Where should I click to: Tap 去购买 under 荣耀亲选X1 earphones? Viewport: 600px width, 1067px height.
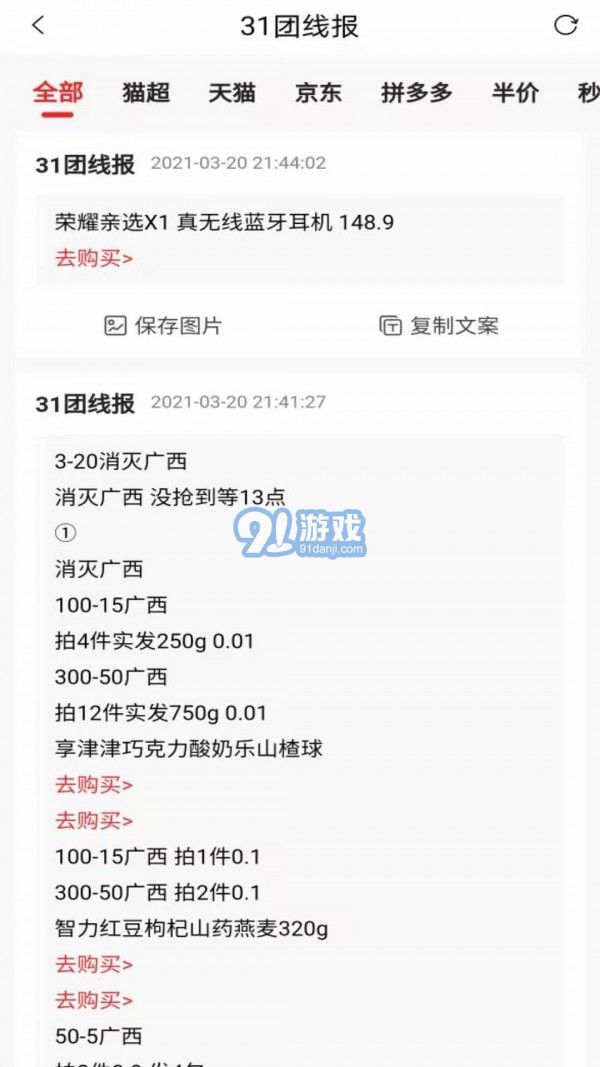point(94,258)
